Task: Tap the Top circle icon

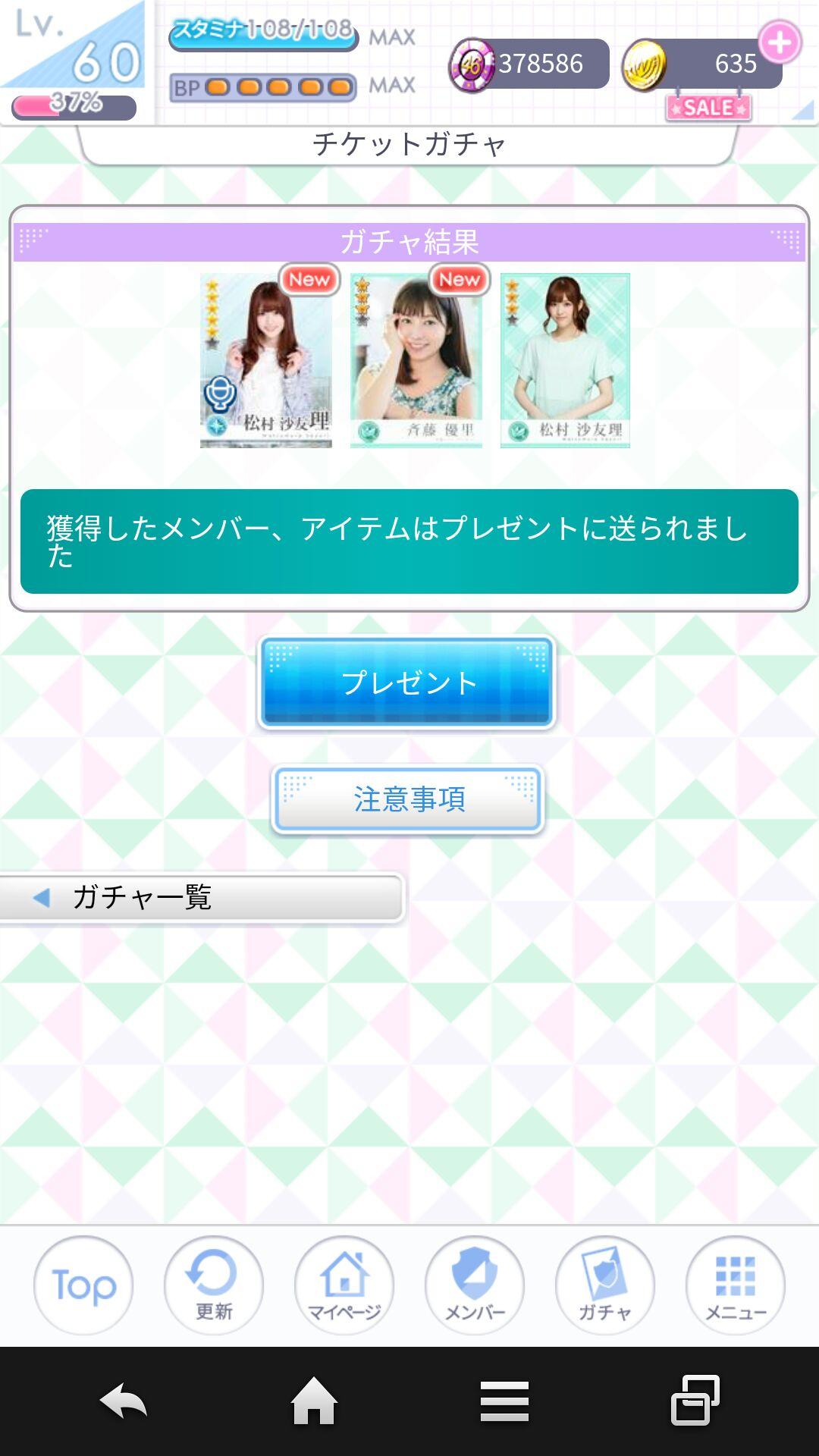Action: pyautogui.click(x=83, y=1285)
